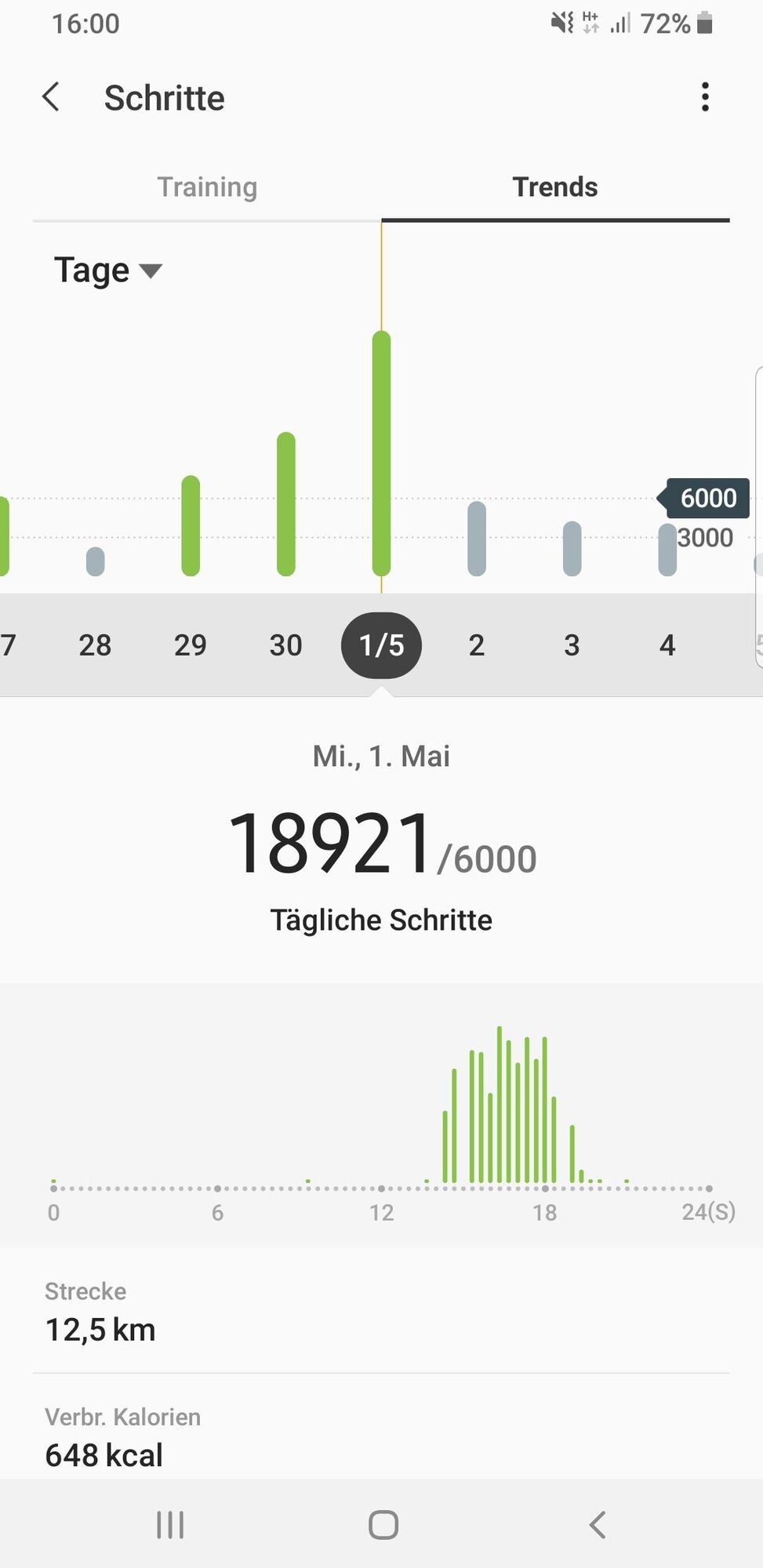
Task: Switch to the Training tab
Action: click(x=207, y=187)
